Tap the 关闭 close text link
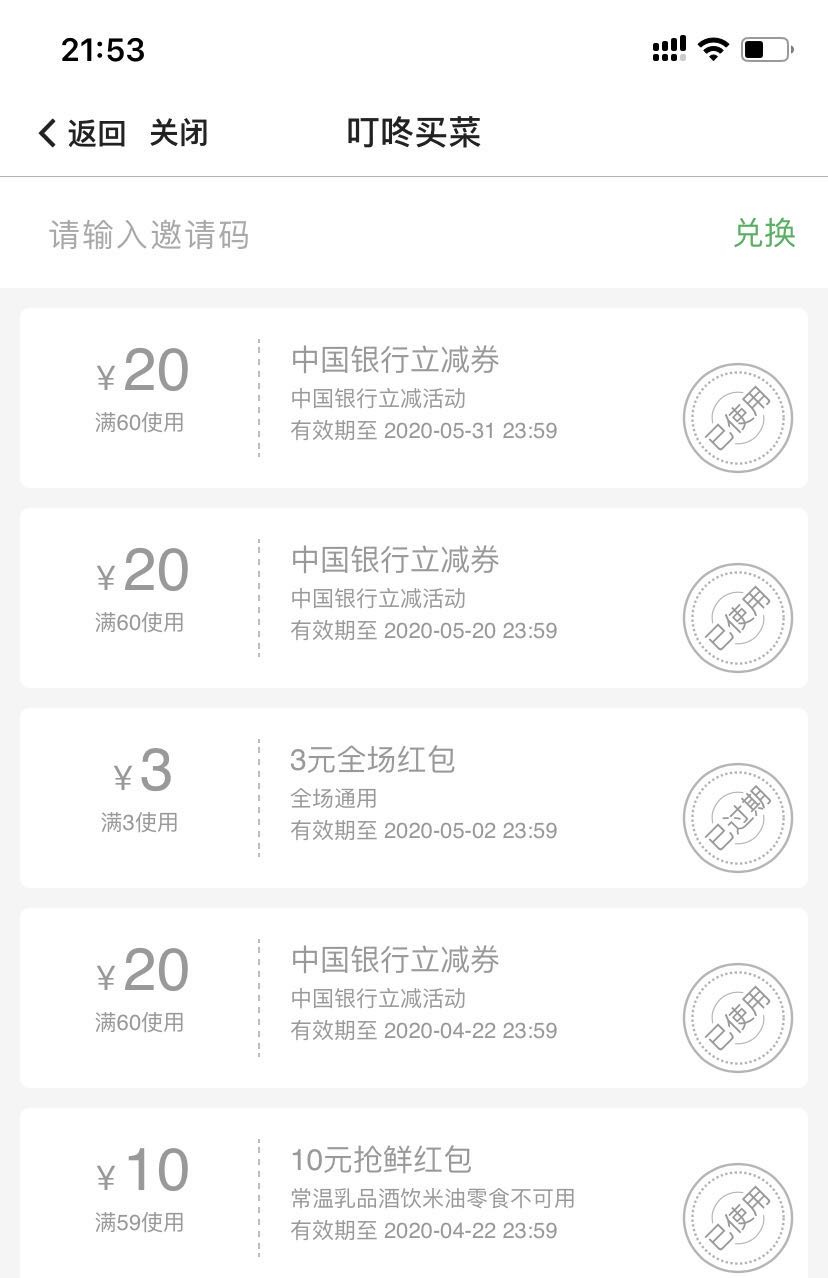The image size is (828, 1278). (180, 132)
